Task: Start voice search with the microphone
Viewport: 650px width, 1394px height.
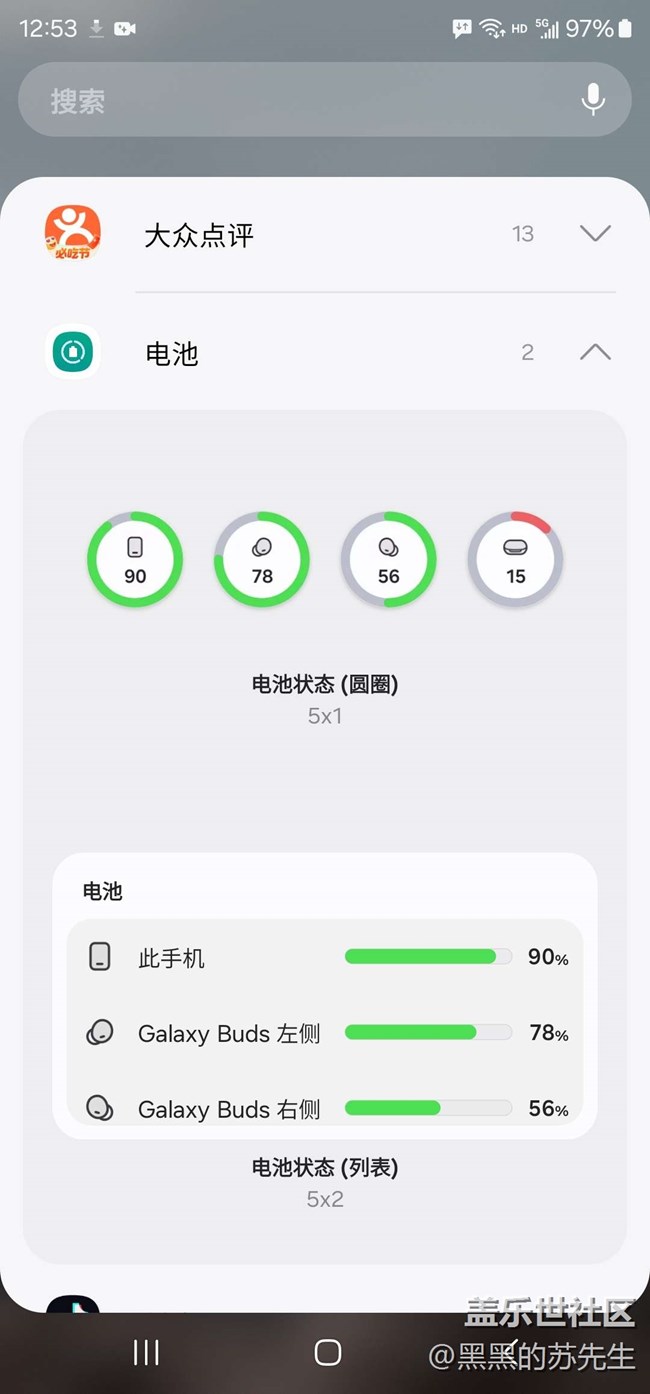Action: click(x=593, y=100)
